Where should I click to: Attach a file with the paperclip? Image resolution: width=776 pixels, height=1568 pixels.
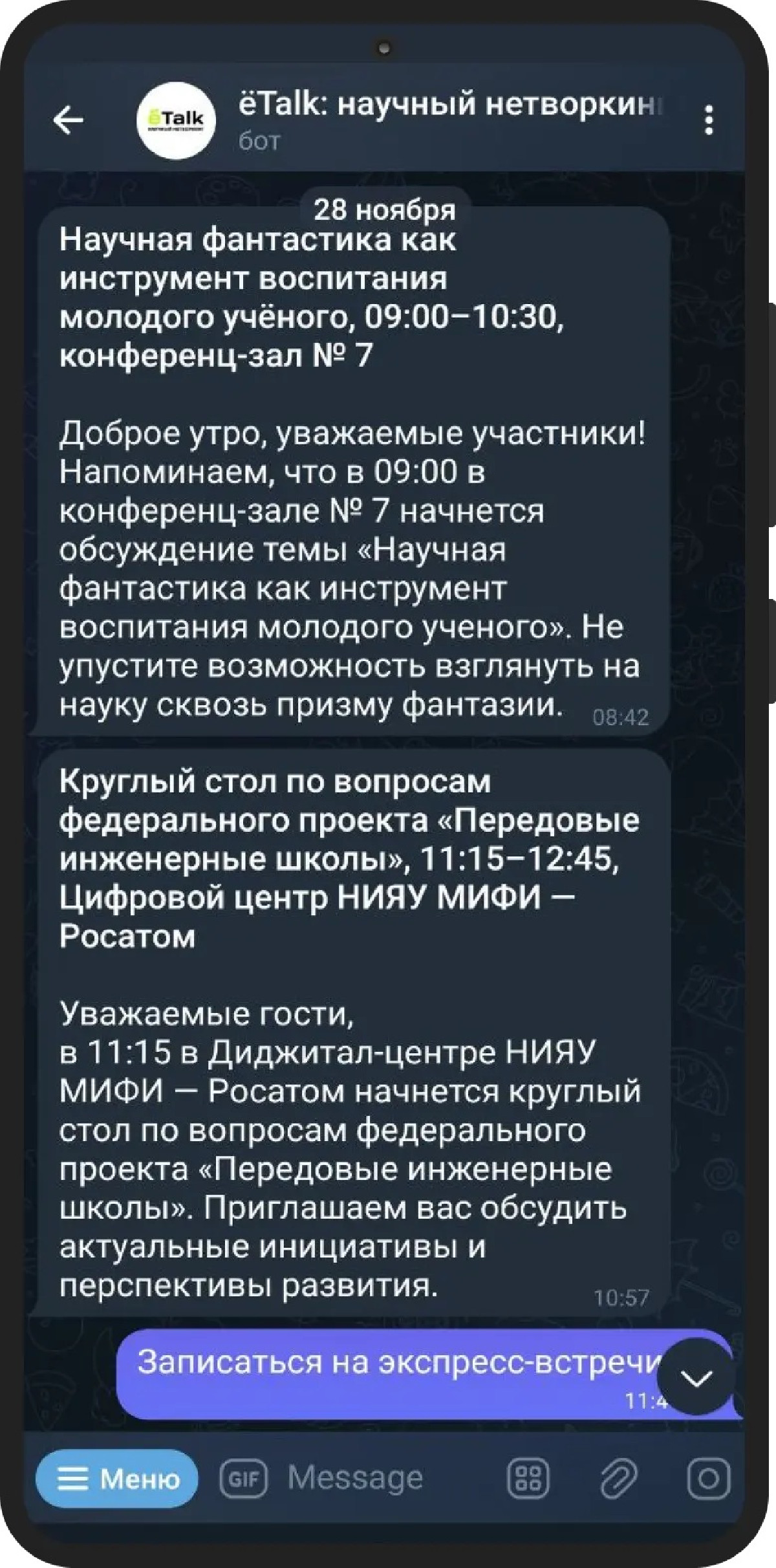[x=618, y=1478]
